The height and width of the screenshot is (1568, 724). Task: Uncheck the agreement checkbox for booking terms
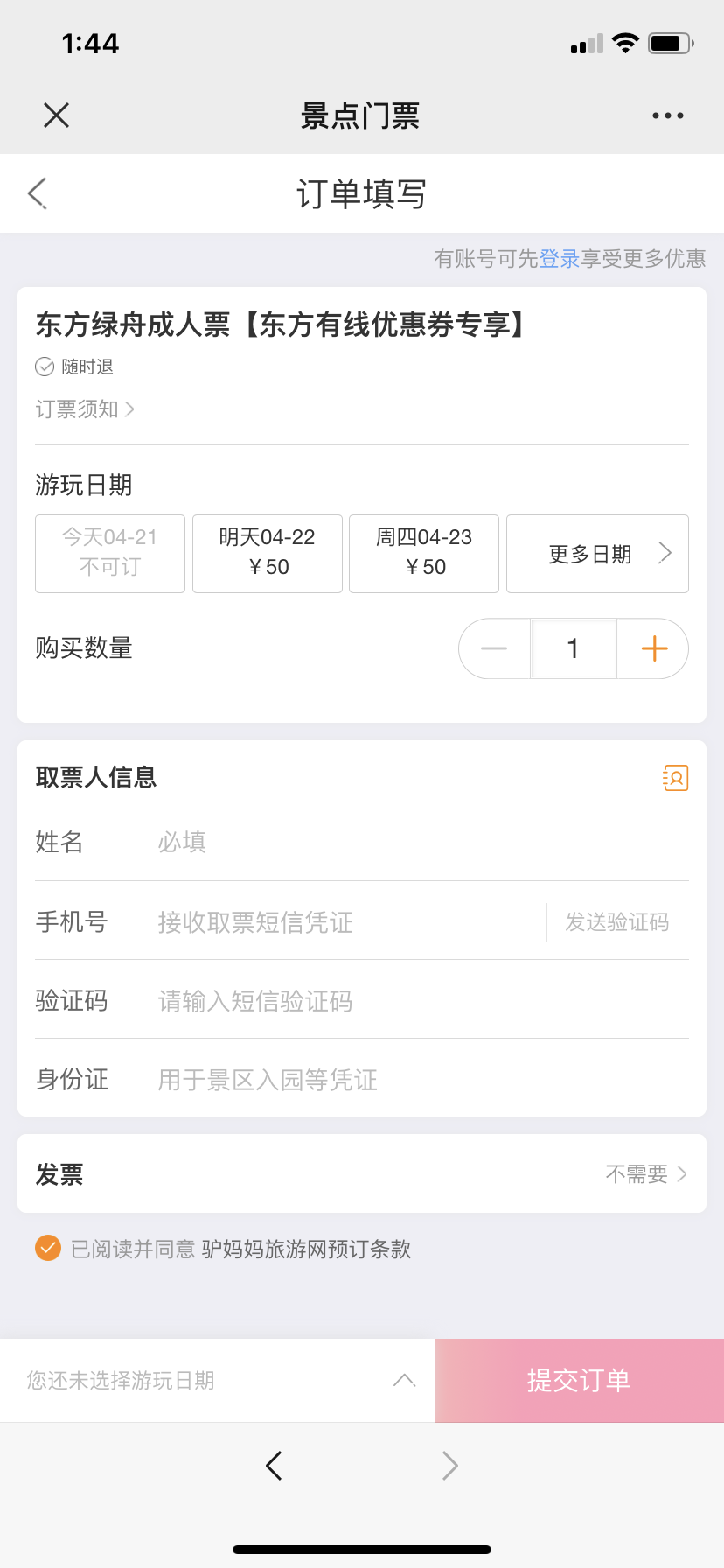coord(48,1248)
